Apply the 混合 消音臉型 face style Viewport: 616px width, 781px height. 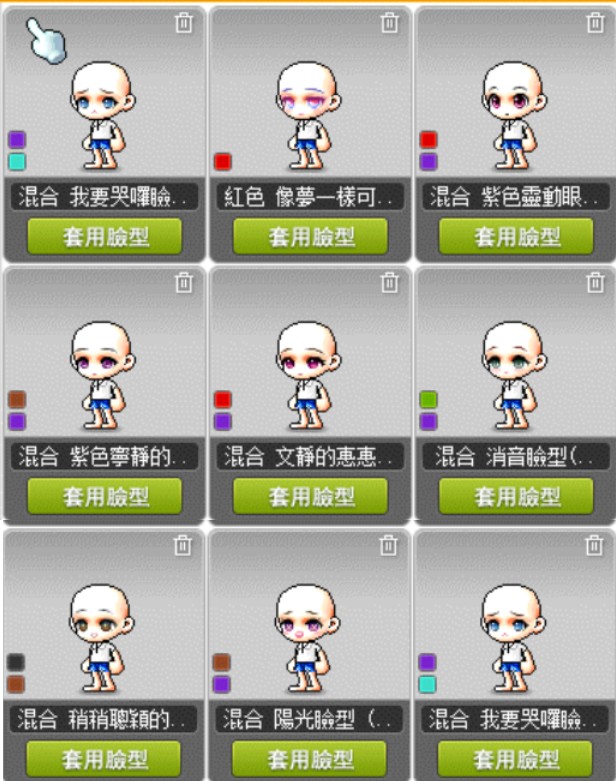[x=516, y=497]
